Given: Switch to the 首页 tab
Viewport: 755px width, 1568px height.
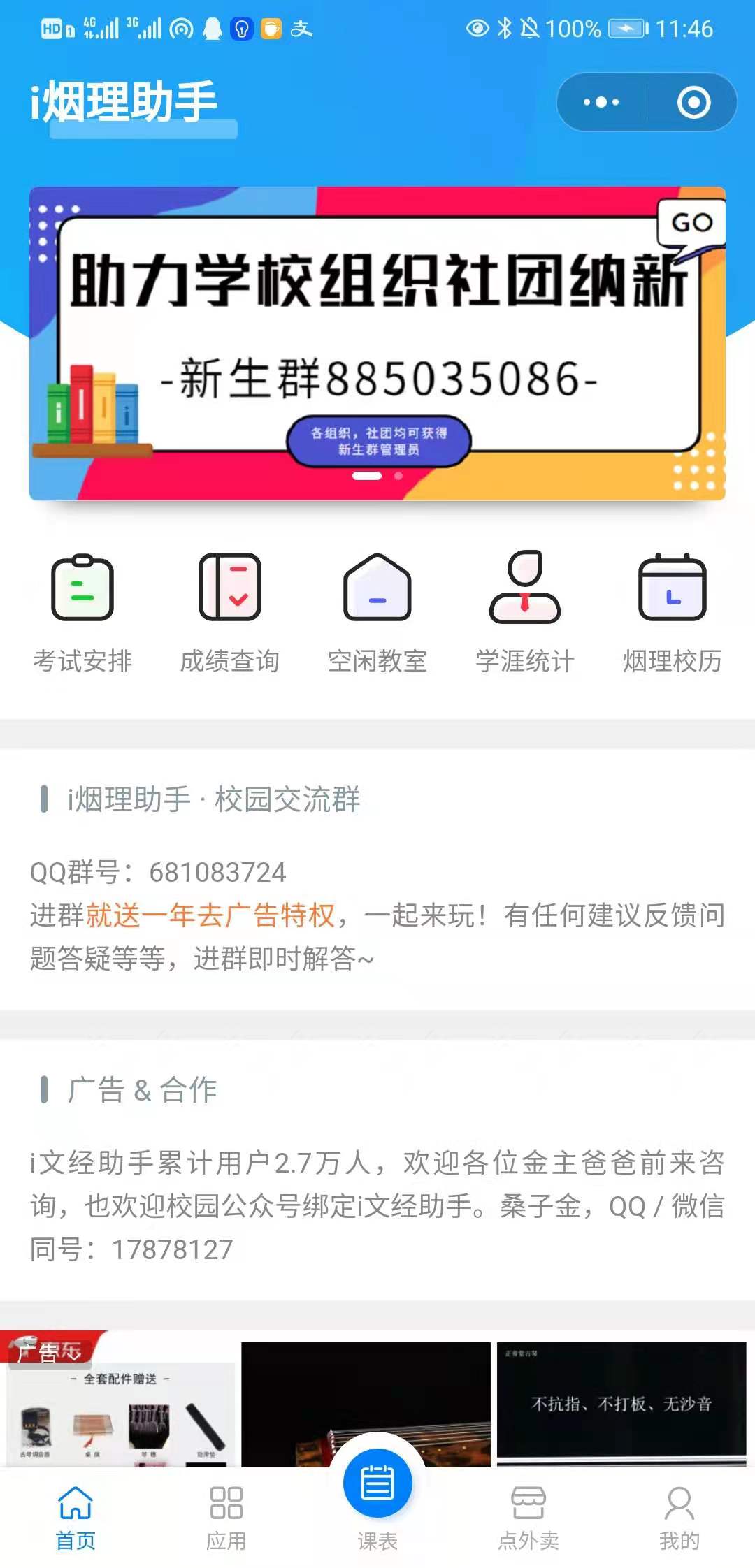Looking at the screenshot, I should pyautogui.click(x=75, y=1516).
